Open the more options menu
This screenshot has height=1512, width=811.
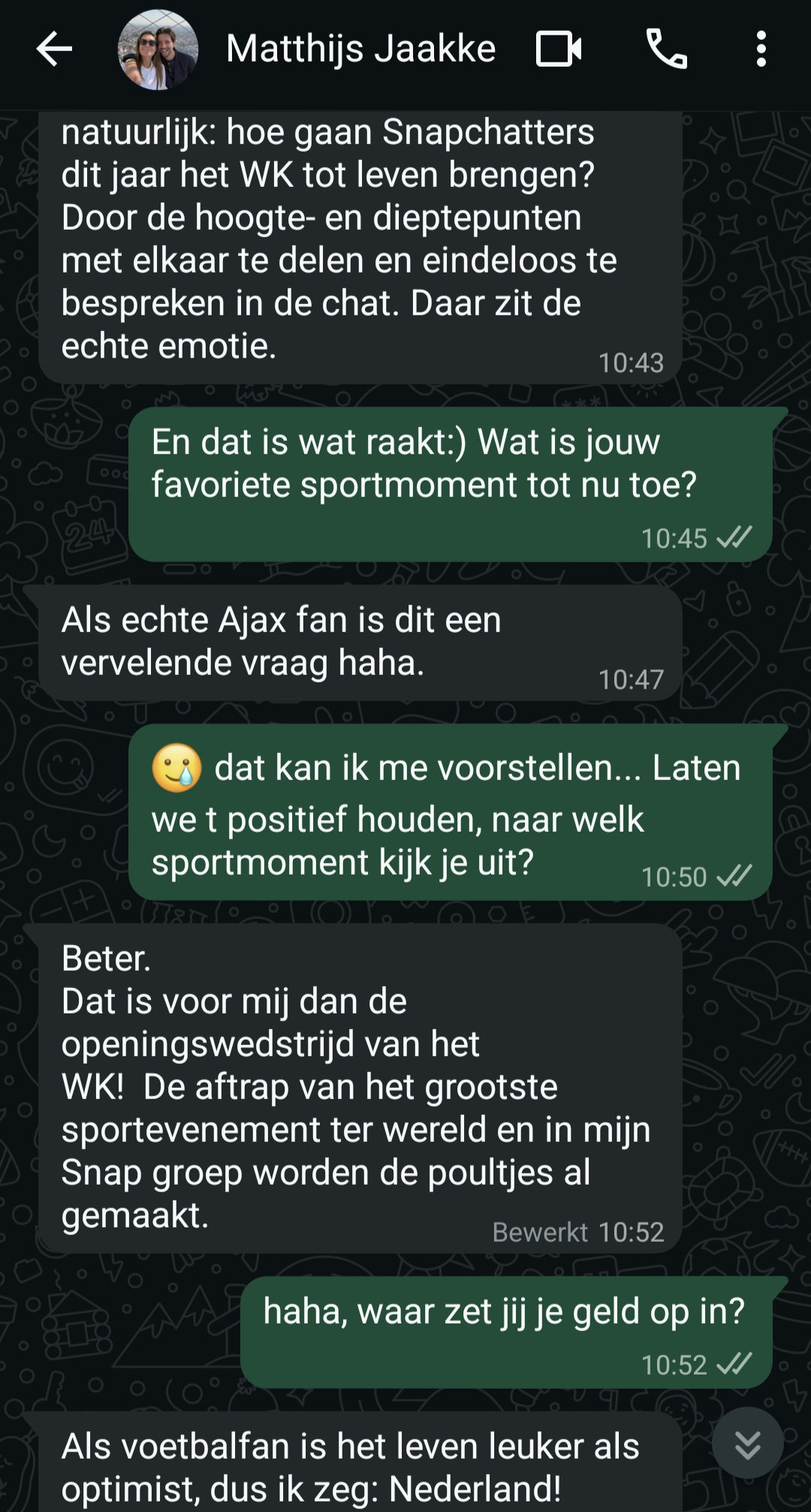point(761,50)
